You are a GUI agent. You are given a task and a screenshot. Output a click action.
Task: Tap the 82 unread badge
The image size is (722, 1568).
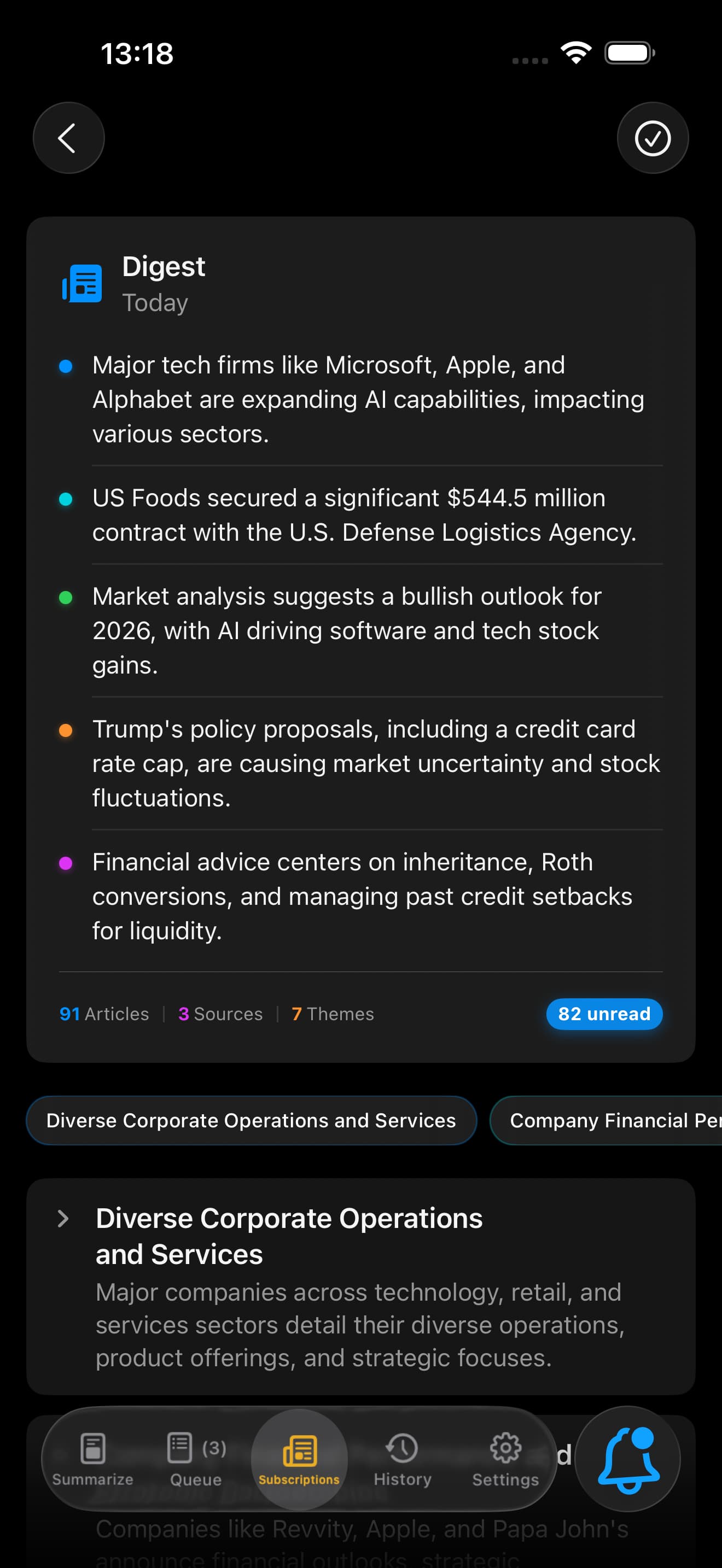click(x=604, y=1014)
